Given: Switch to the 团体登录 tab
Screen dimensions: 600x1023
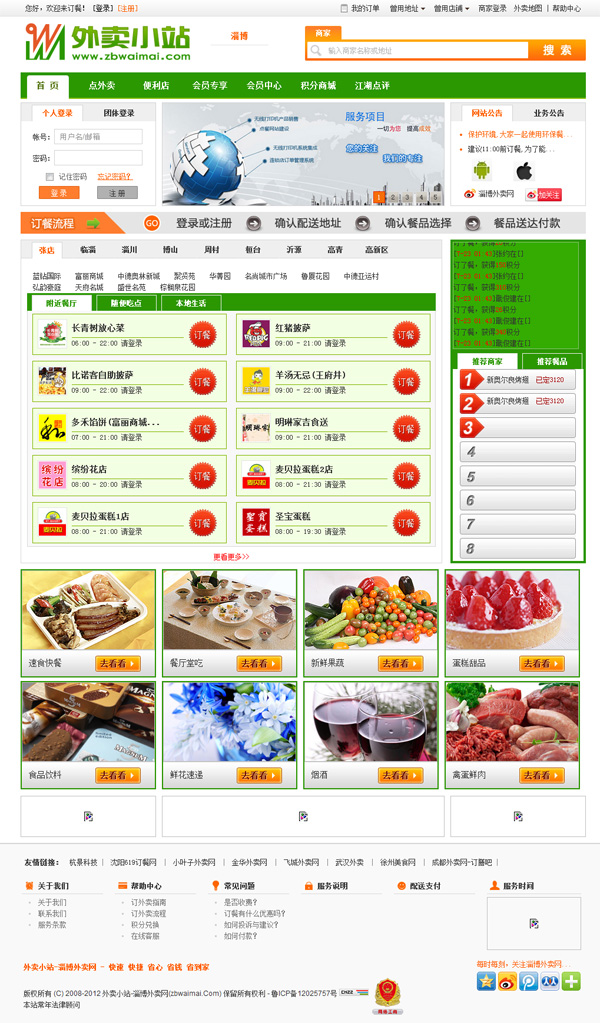Looking at the screenshot, I should (x=119, y=113).
